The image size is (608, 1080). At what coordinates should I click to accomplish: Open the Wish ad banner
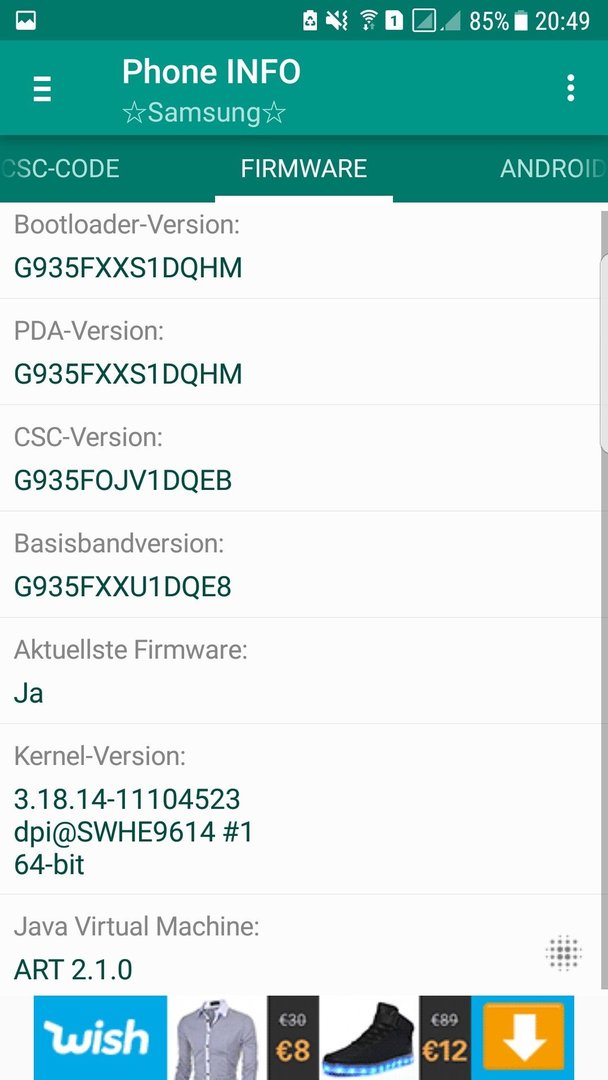pyautogui.click(x=304, y=1037)
